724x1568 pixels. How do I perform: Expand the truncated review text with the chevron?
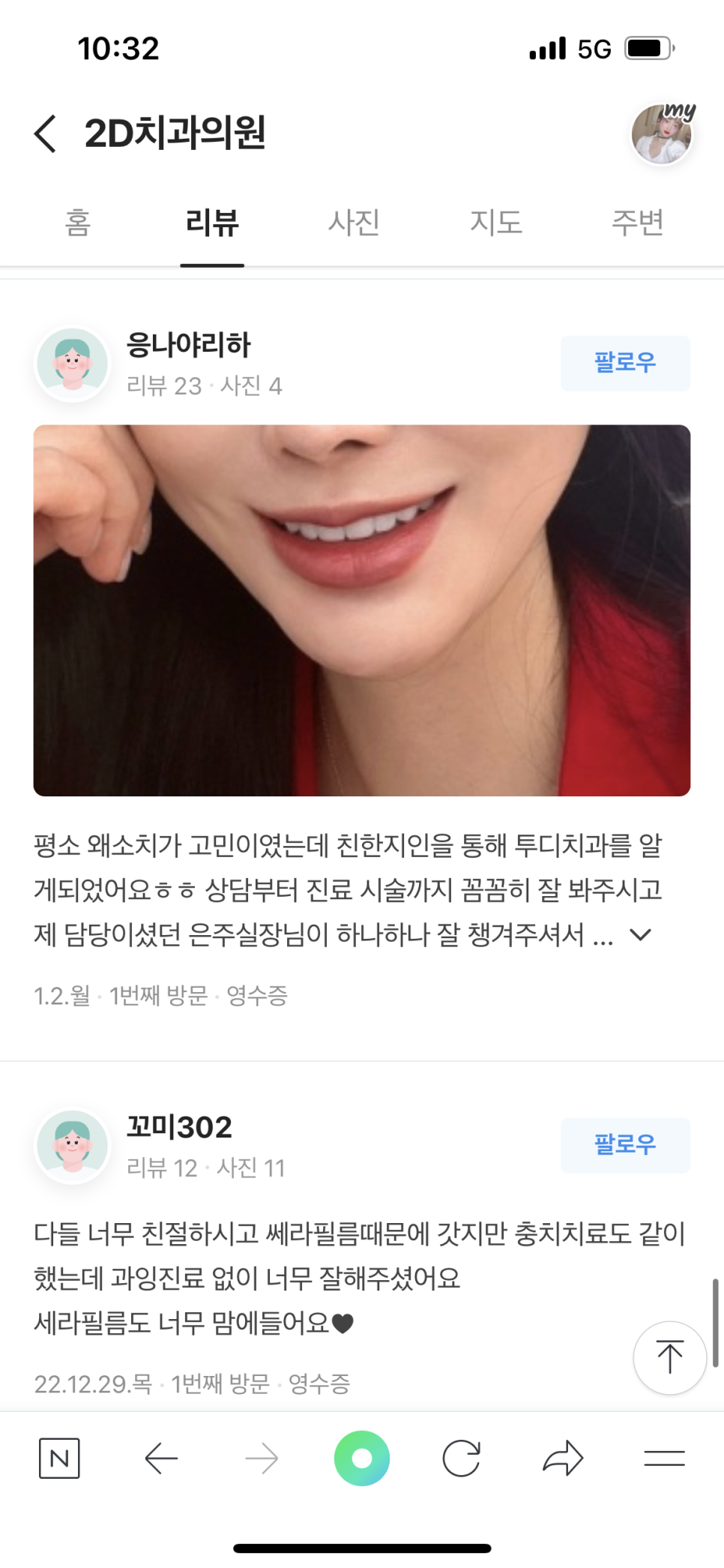pyautogui.click(x=641, y=936)
